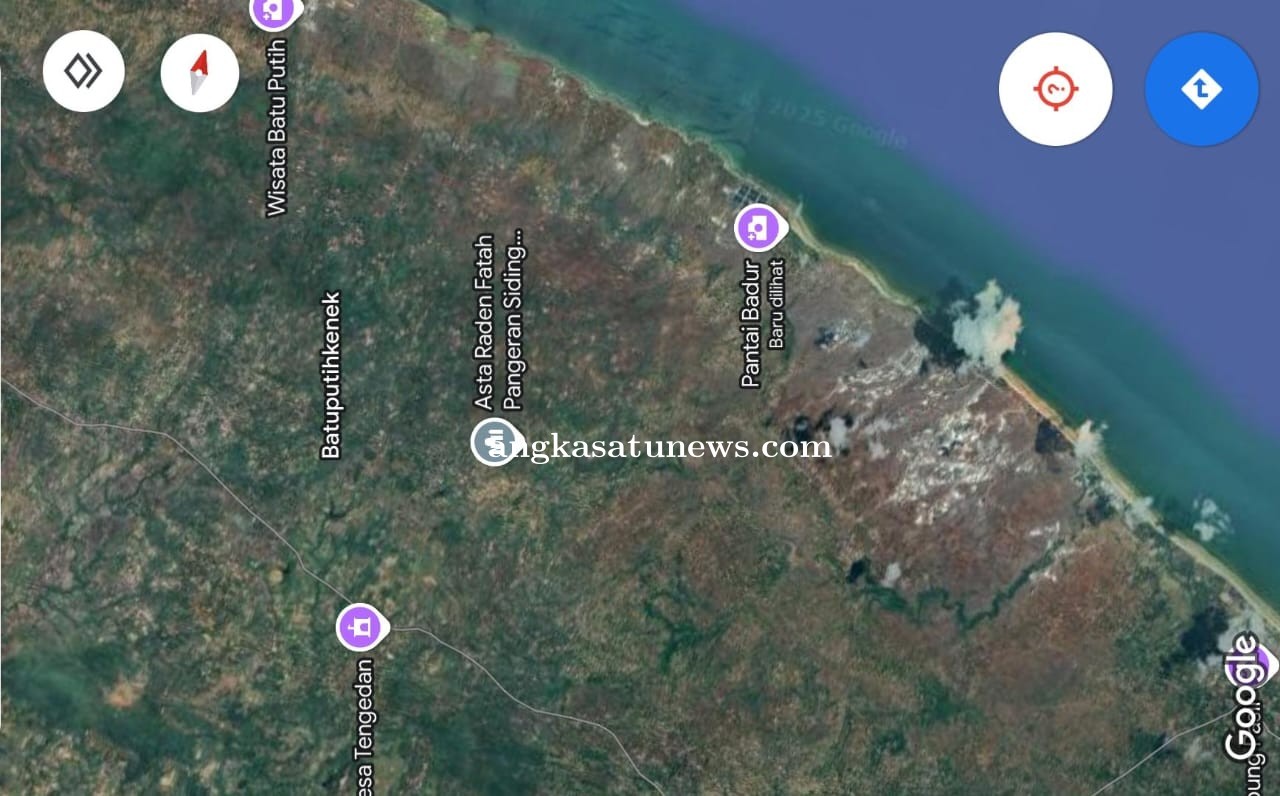Open the Wisata Batu Putih pin
Image resolution: width=1280 pixels, height=796 pixels.
(273, 12)
